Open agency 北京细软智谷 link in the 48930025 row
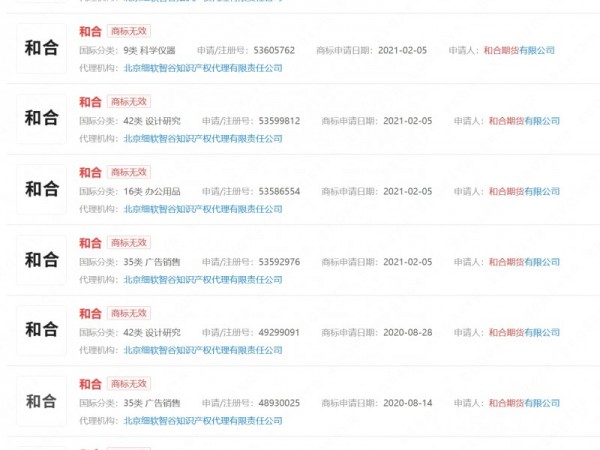The image size is (600, 450). click(x=202, y=421)
